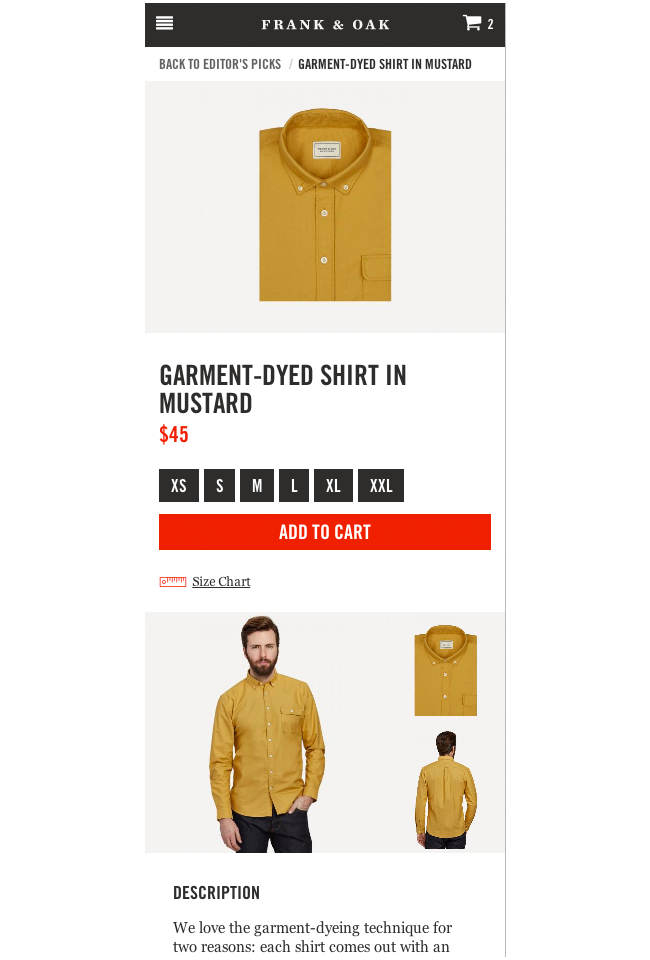Pick size L
This screenshot has width=650, height=960.
(294, 486)
